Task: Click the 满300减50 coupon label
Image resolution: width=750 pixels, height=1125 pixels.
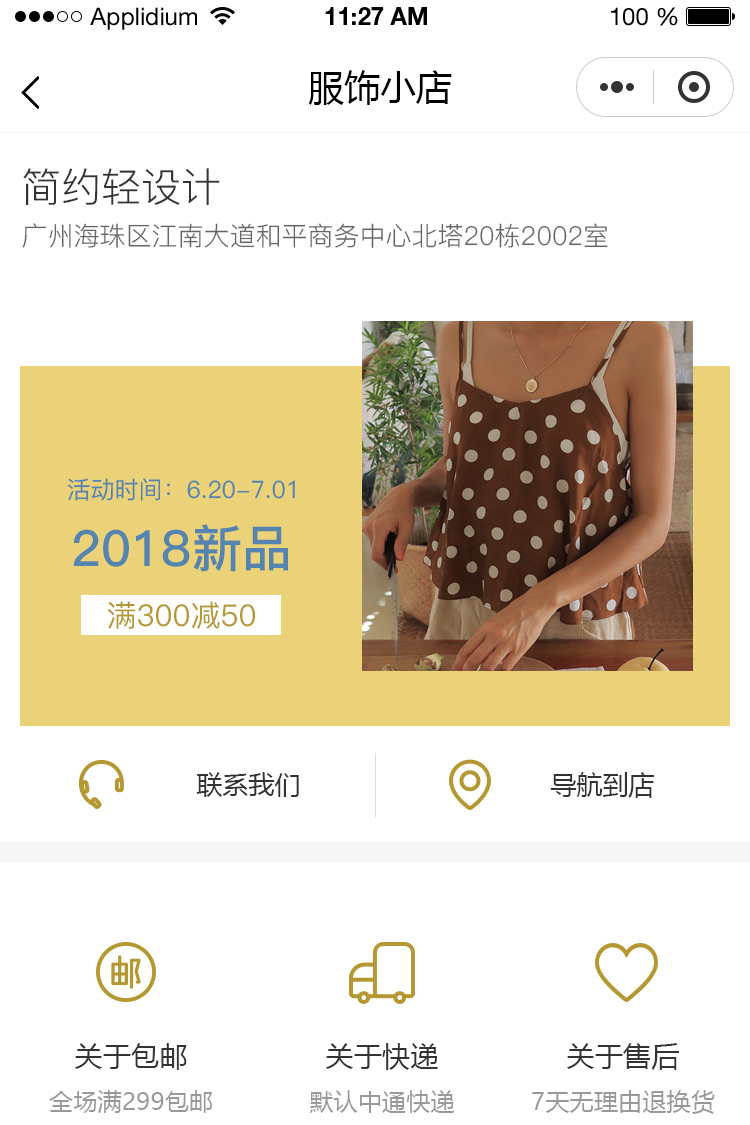Action: coord(180,615)
